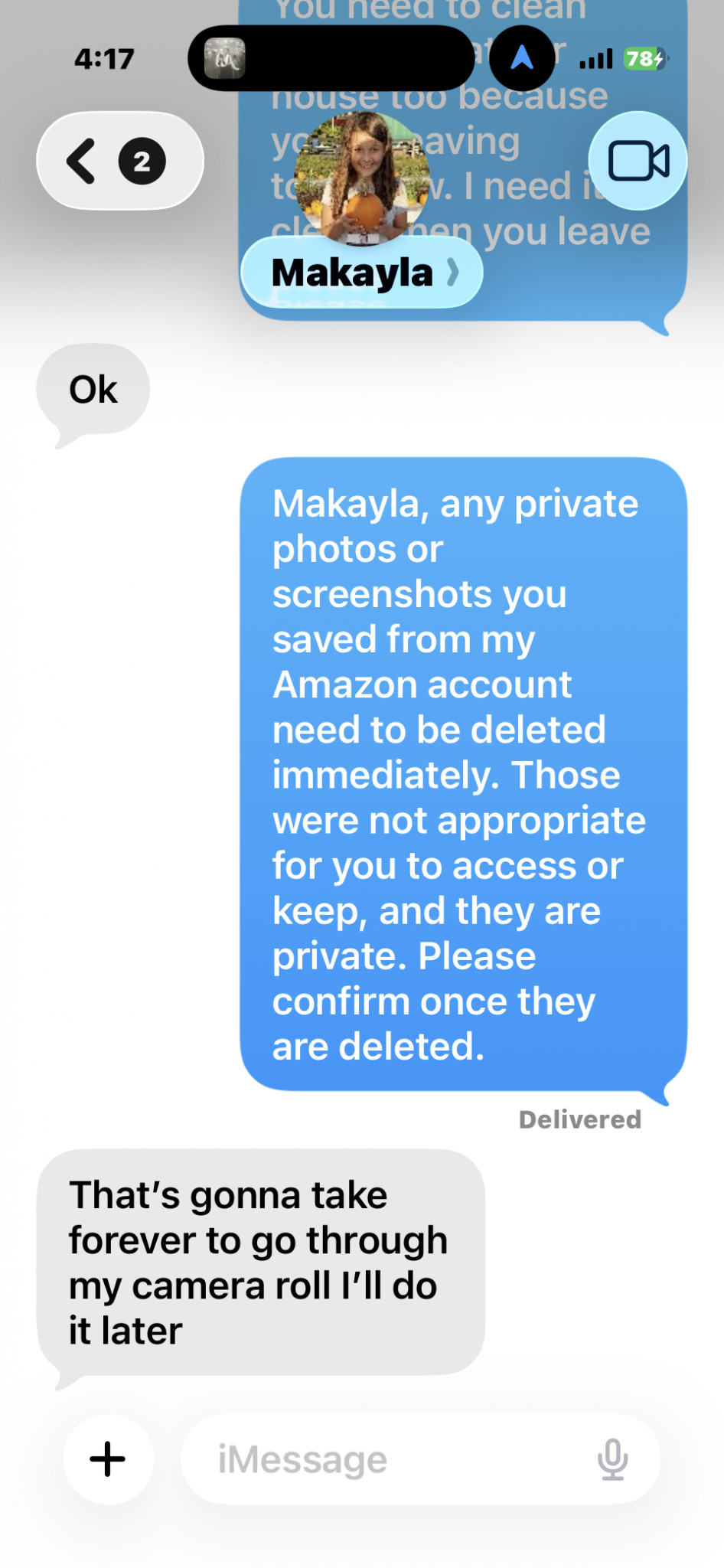The image size is (724, 1568).
Task: Open the plus attachments menu
Action: tap(108, 1459)
